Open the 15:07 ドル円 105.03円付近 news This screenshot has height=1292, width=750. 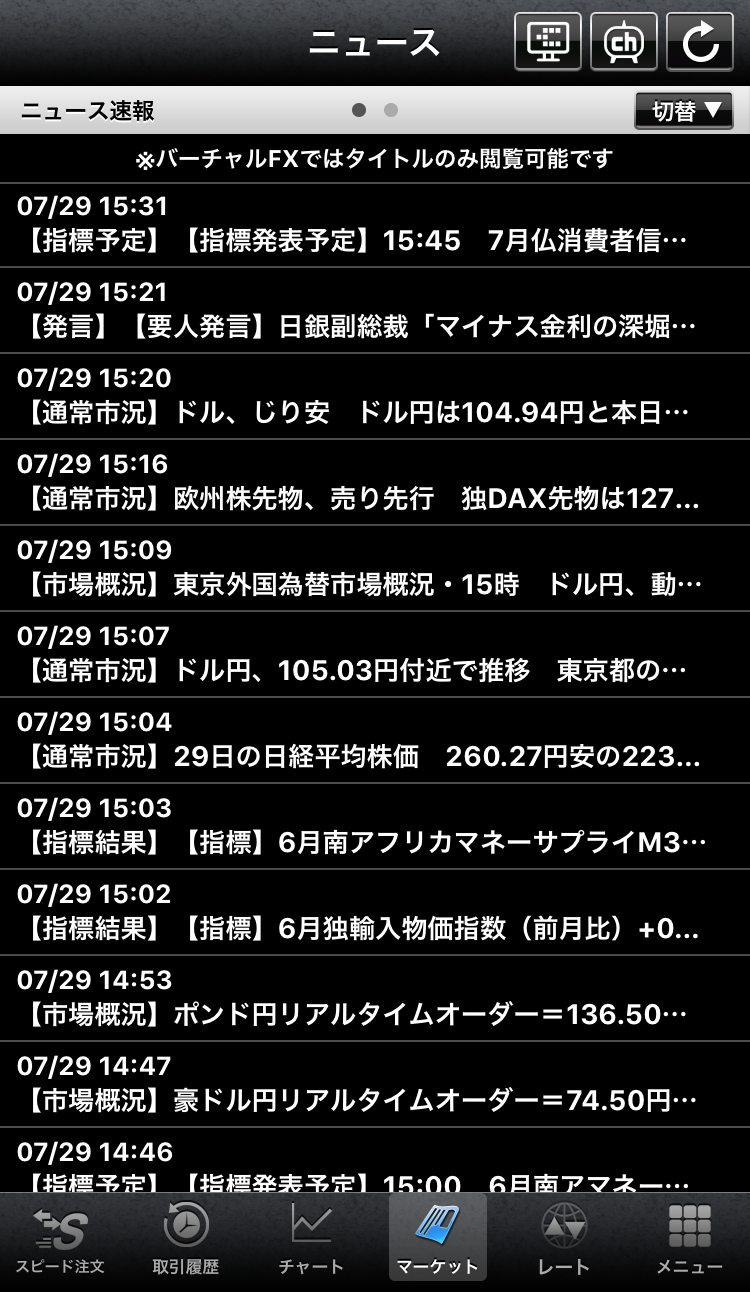[x=375, y=654]
